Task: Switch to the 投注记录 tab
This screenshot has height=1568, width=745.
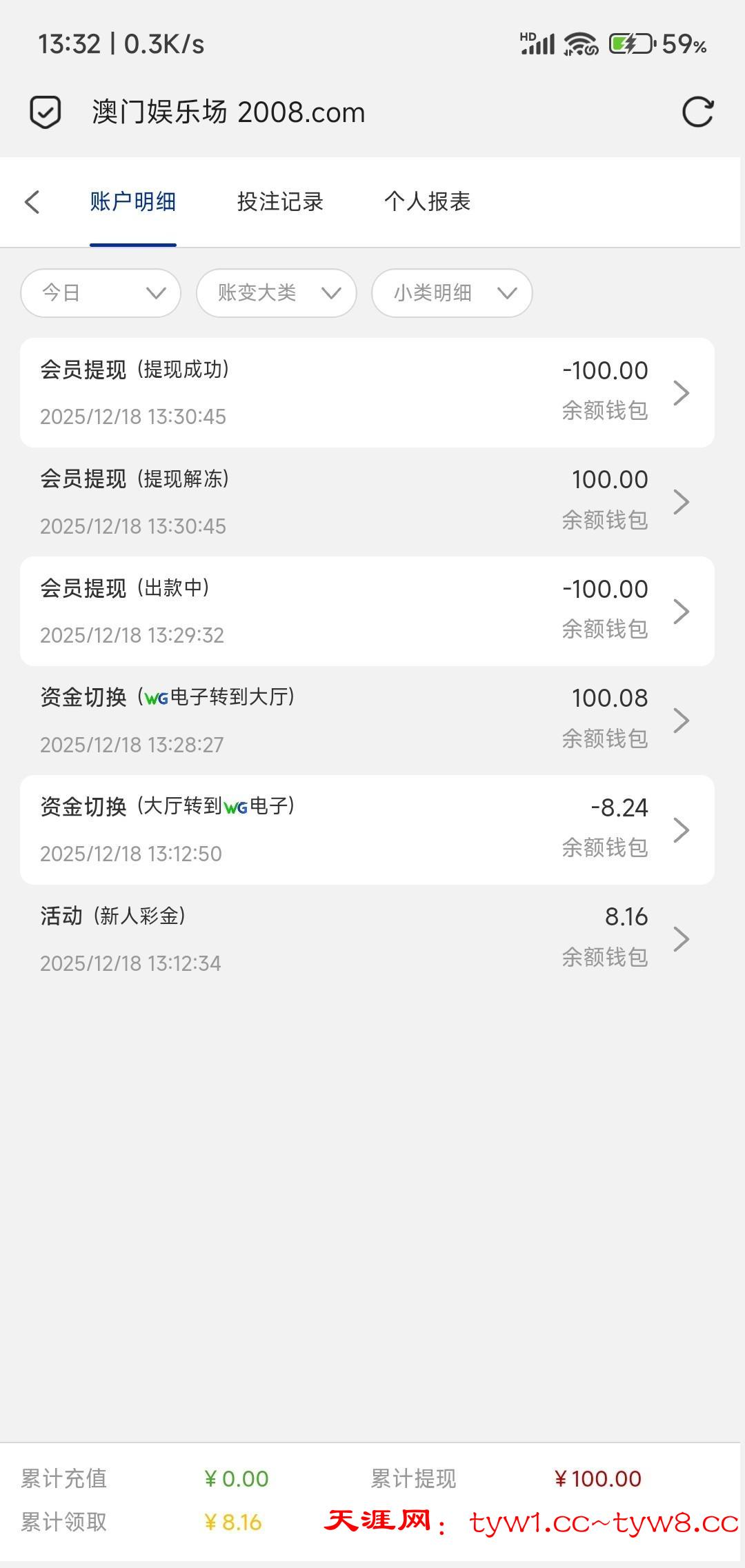Action: (280, 202)
